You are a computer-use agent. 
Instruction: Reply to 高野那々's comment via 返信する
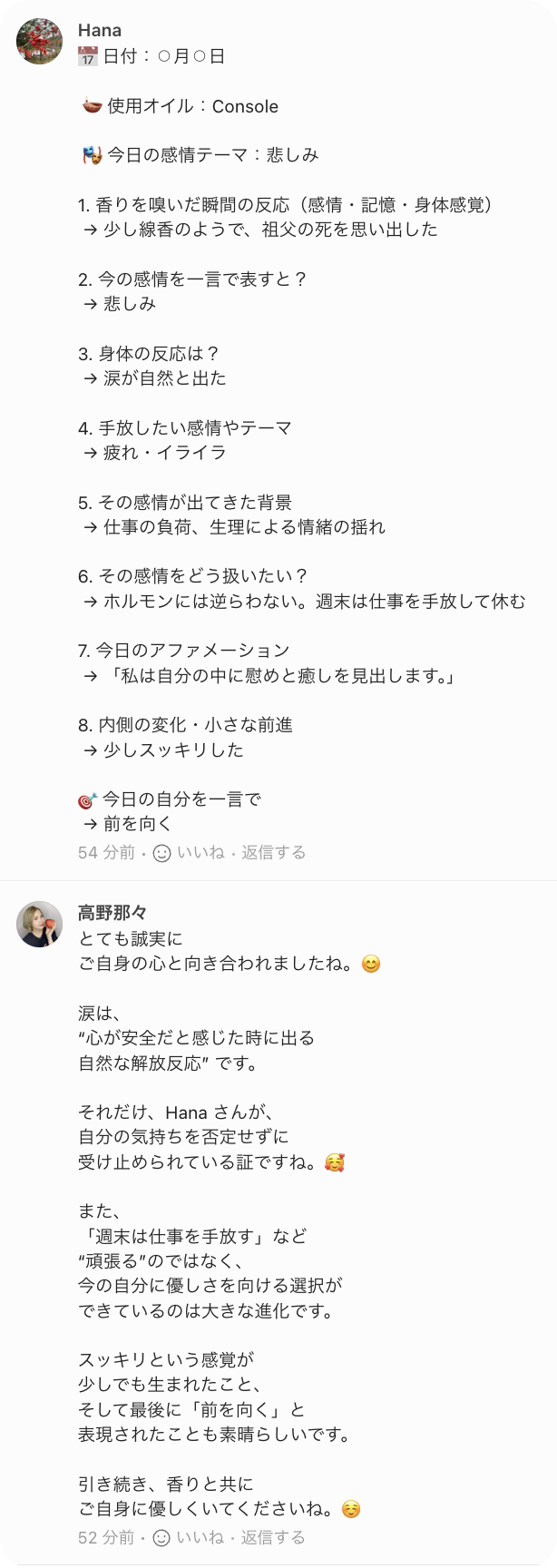pos(272,1537)
